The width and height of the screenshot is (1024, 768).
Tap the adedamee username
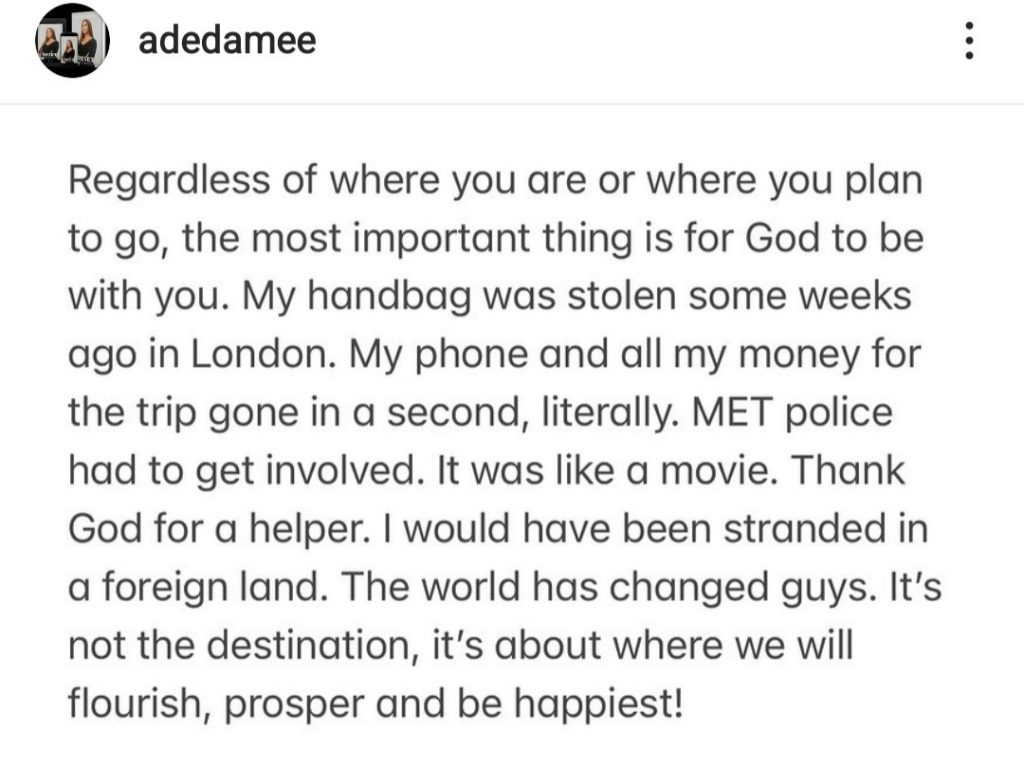pyautogui.click(x=227, y=41)
